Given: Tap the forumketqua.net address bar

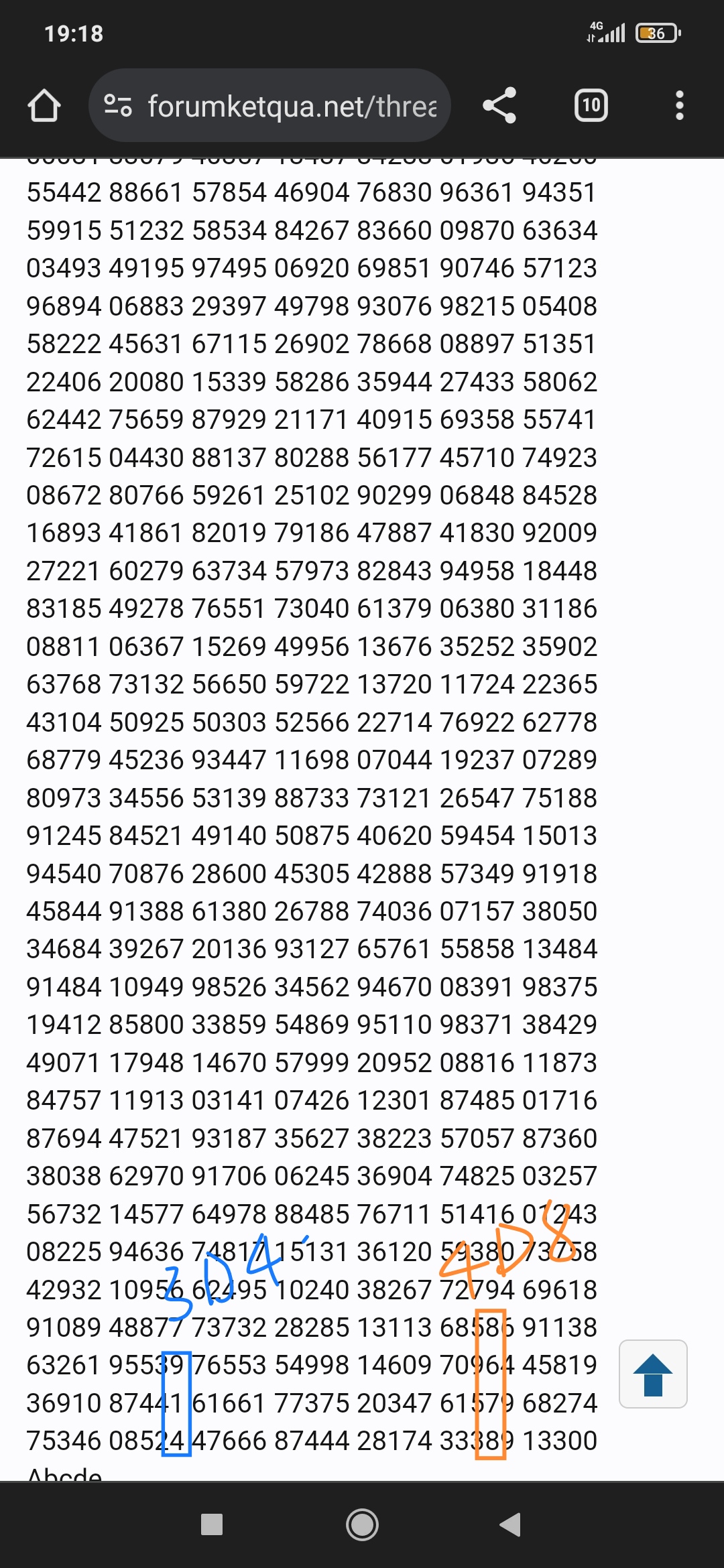Looking at the screenshot, I should [269, 105].
